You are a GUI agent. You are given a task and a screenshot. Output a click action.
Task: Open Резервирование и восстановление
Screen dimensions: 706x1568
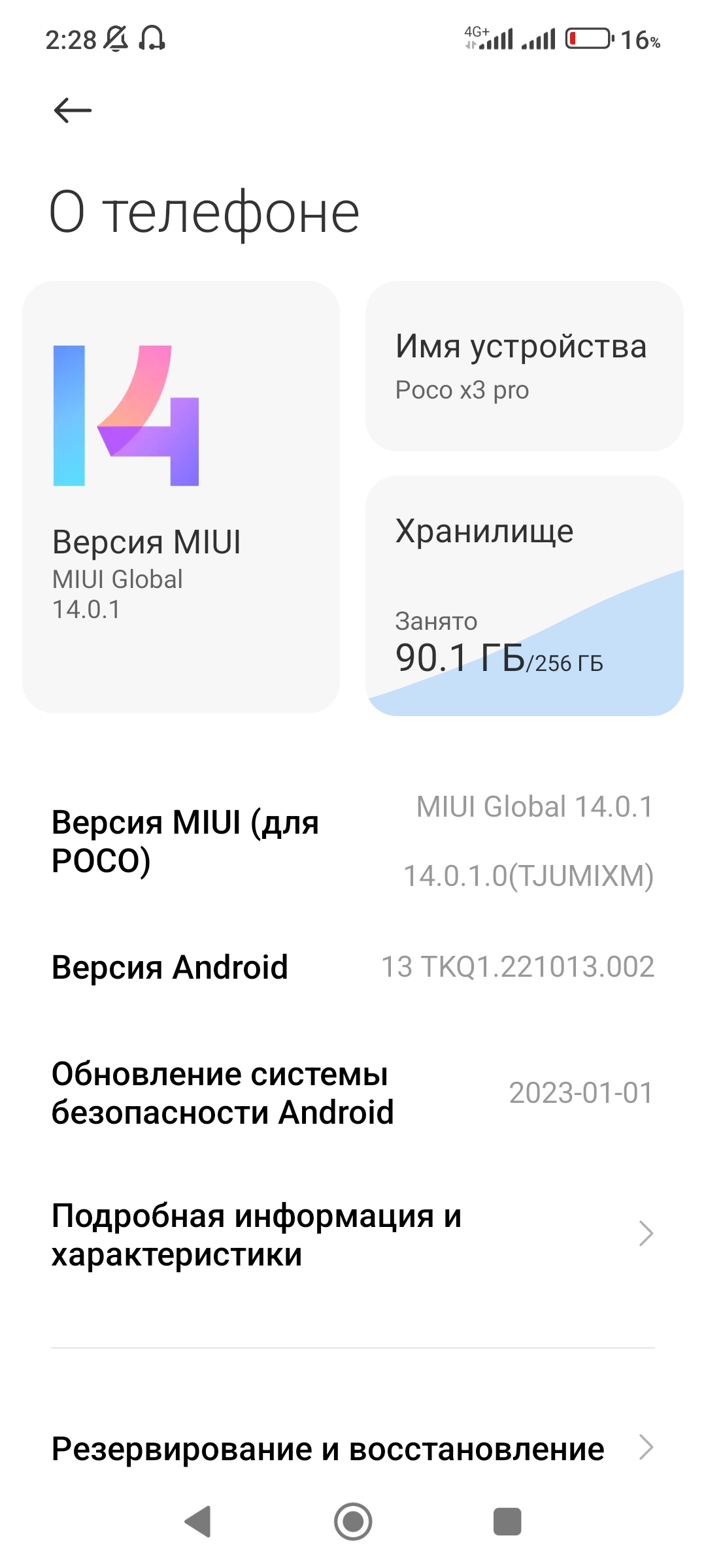coord(353,1448)
